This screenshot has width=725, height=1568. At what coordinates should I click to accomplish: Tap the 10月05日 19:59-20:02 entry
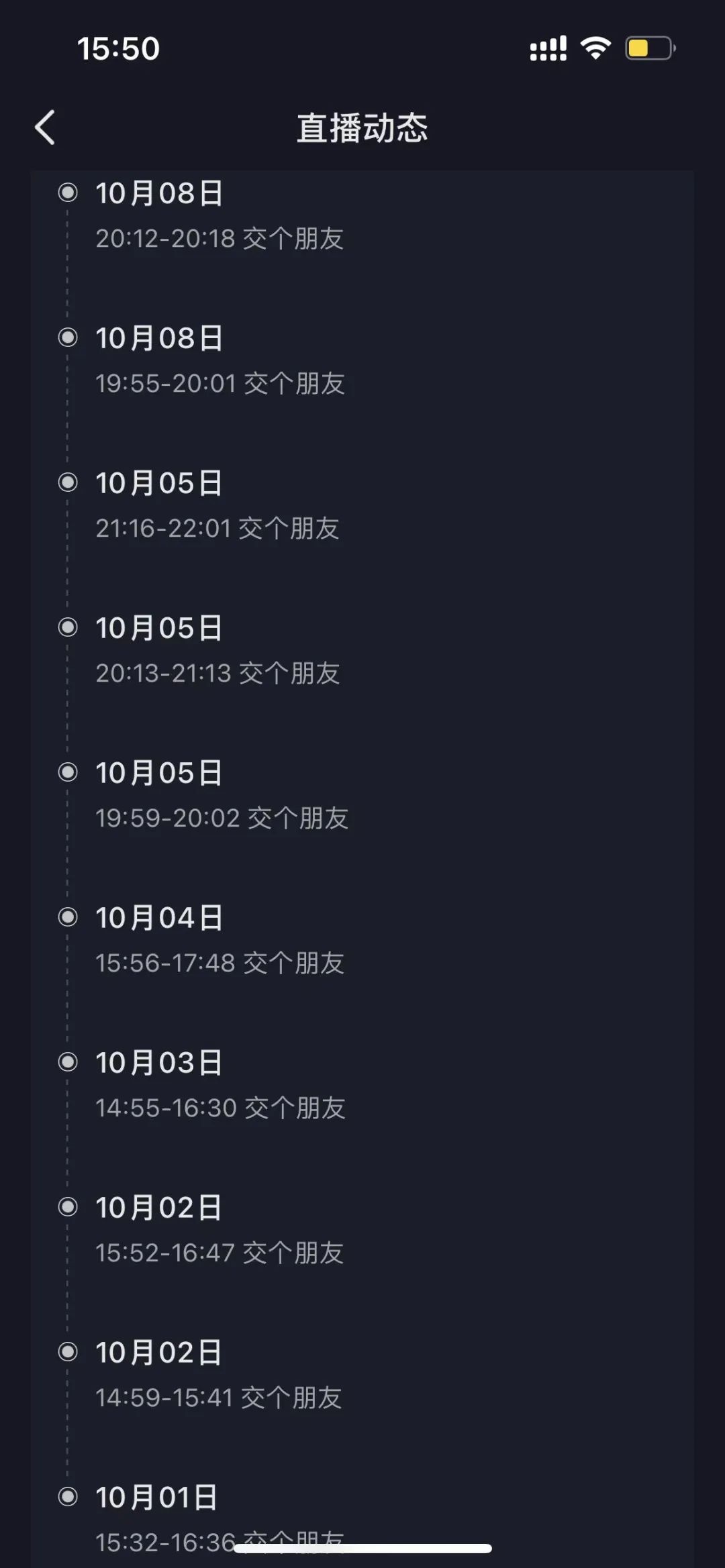click(x=362, y=796)
